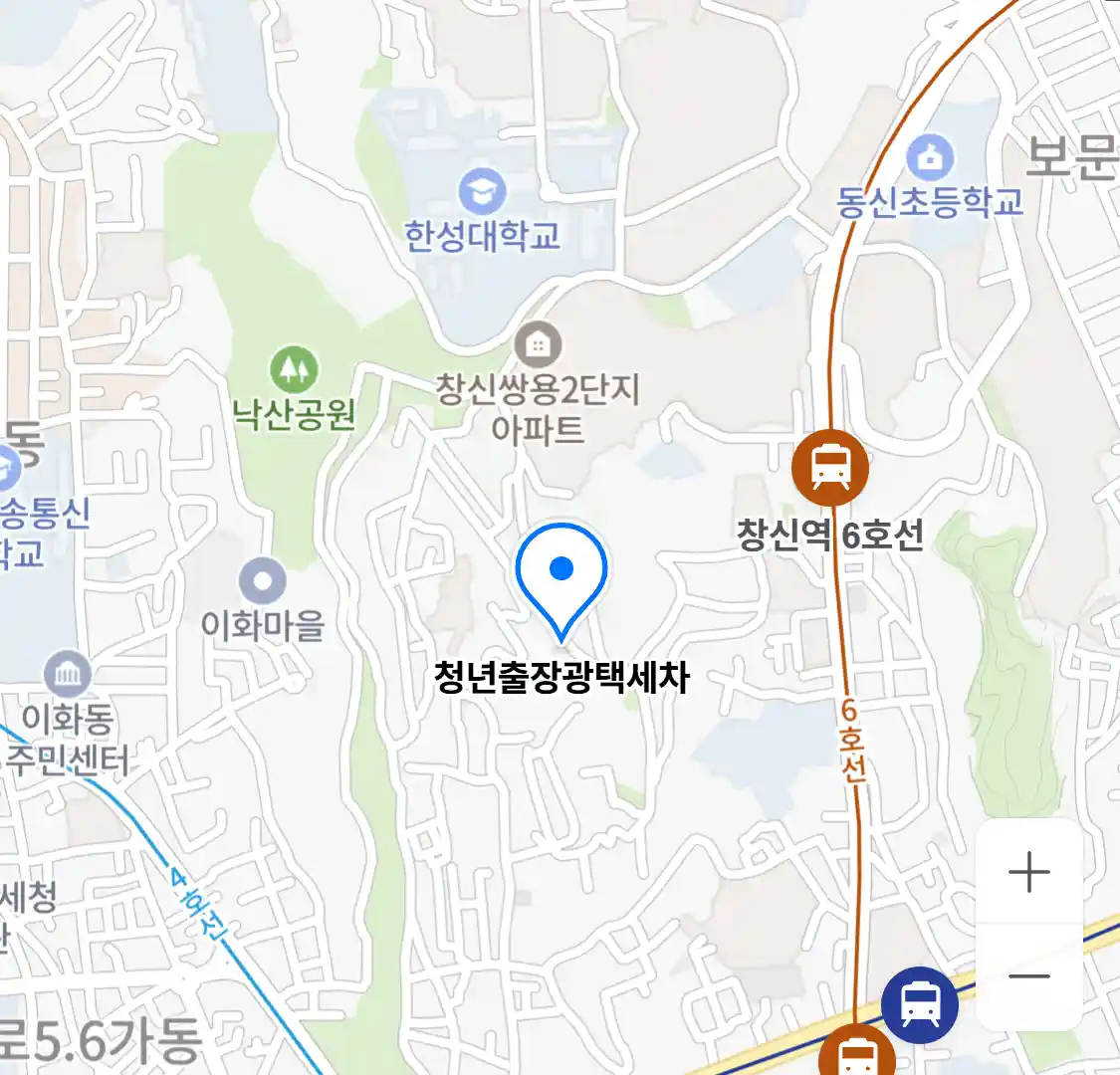Zoom out with the minus button
This screenshot has width=1120, height=1075.
1028,976
